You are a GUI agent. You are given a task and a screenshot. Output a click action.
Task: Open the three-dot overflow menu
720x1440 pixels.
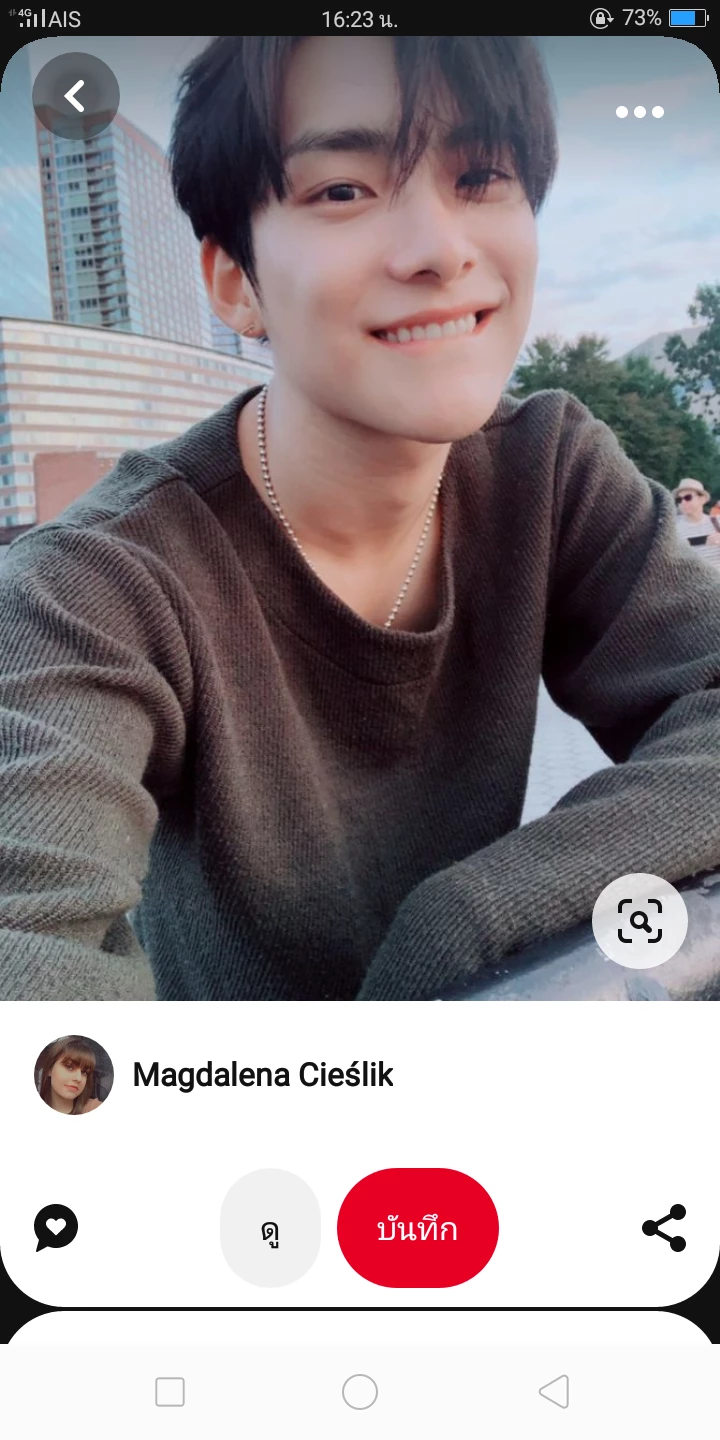(x=640, y=112)
